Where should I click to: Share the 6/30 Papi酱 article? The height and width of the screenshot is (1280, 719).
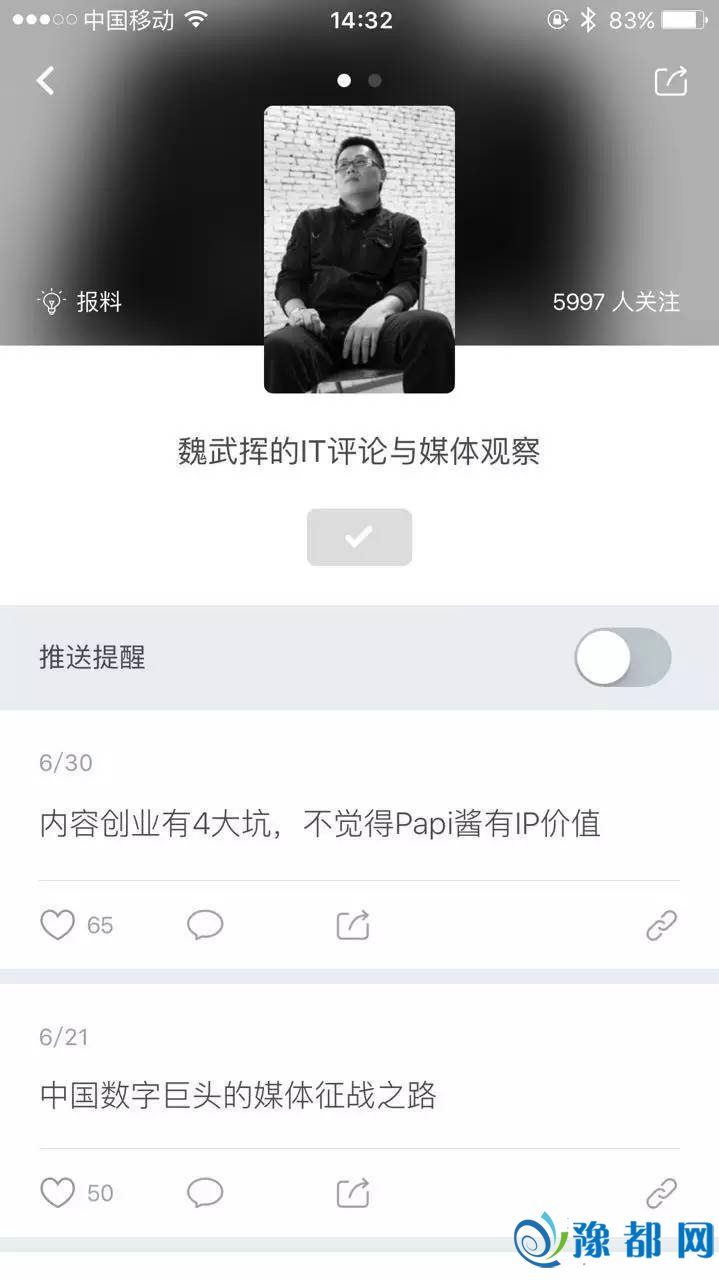click(x=353, y=925)
